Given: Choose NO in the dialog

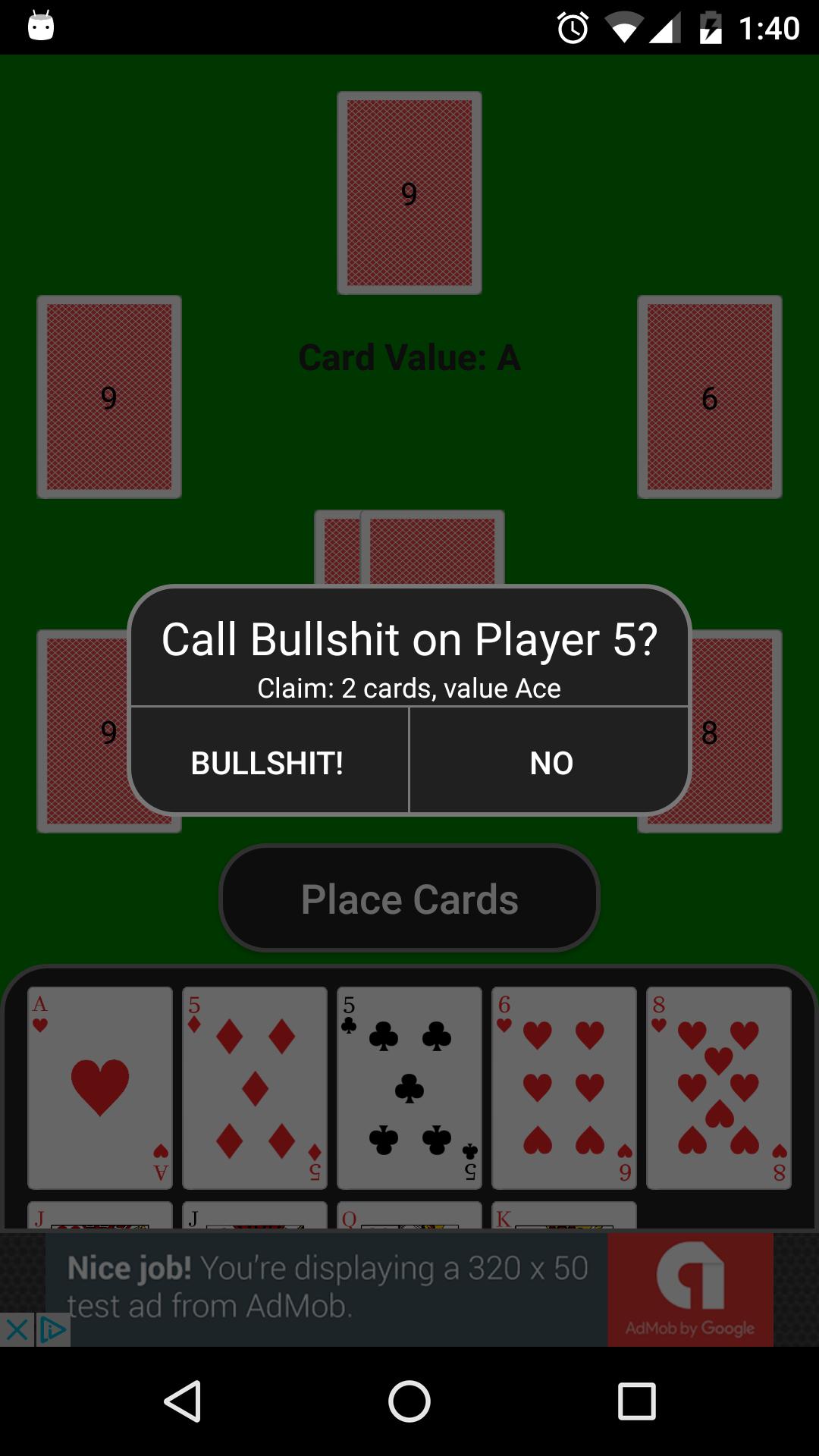Looking at the screenshot, I should (551, 761).
